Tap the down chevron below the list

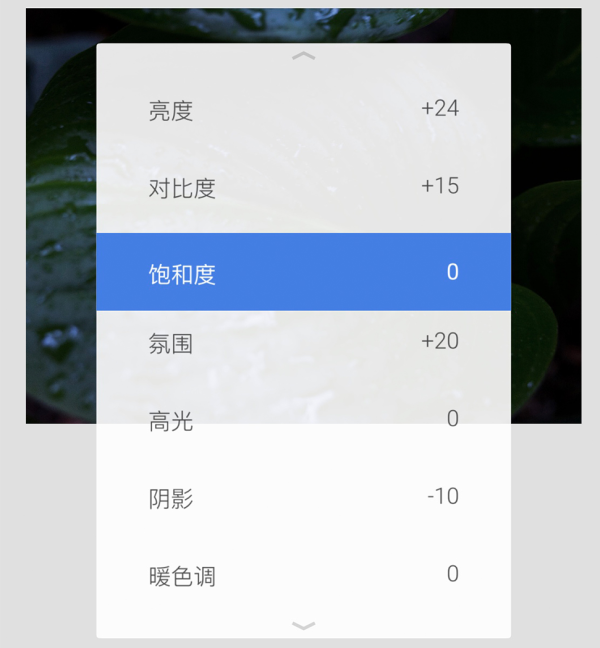point(303,626)
